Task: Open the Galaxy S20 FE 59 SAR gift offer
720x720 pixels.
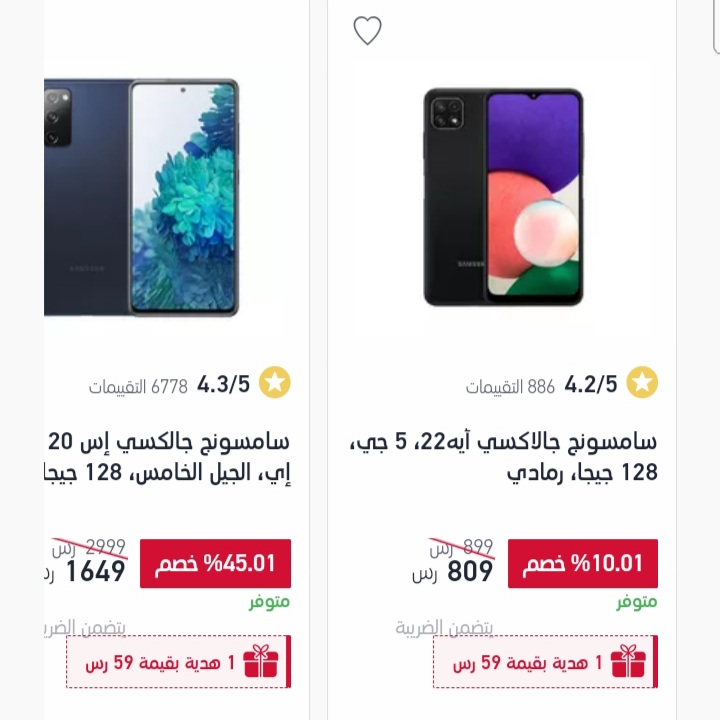Action: pos(178,662)
